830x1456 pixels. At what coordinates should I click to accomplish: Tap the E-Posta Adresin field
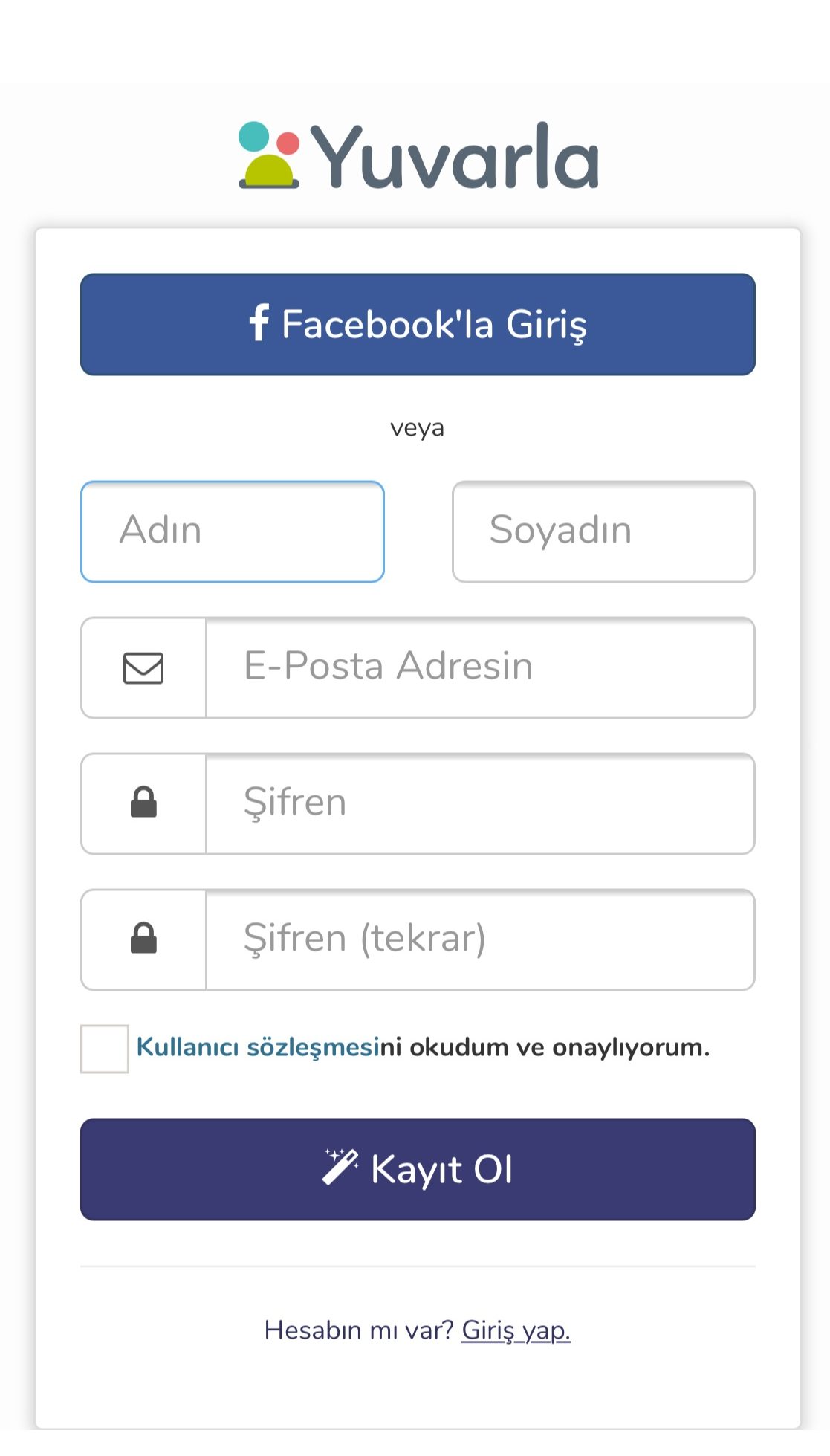479,667
